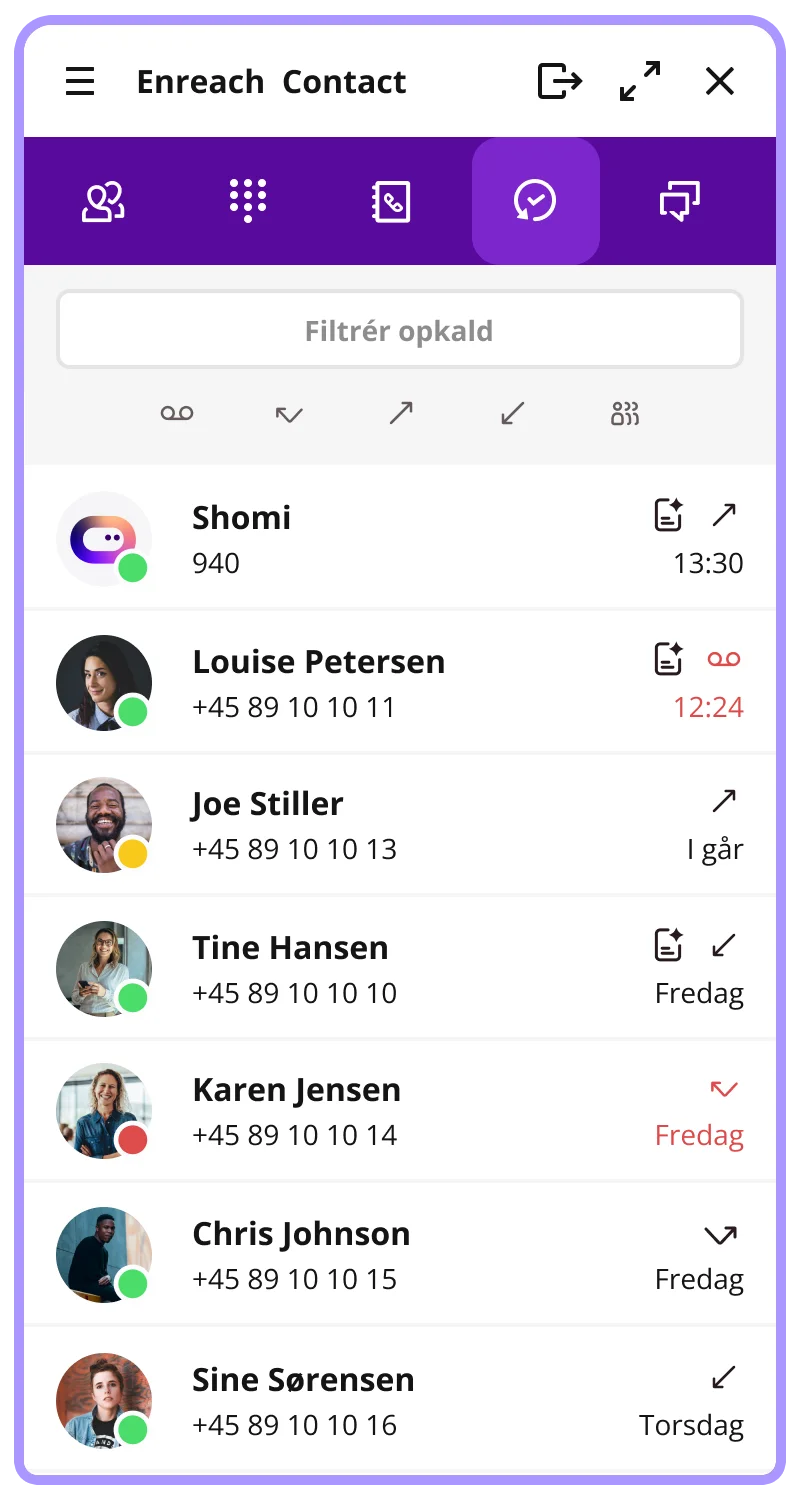Open the dialpad keypad icon
Screen dimensions: 800x1500
(247, 199)
